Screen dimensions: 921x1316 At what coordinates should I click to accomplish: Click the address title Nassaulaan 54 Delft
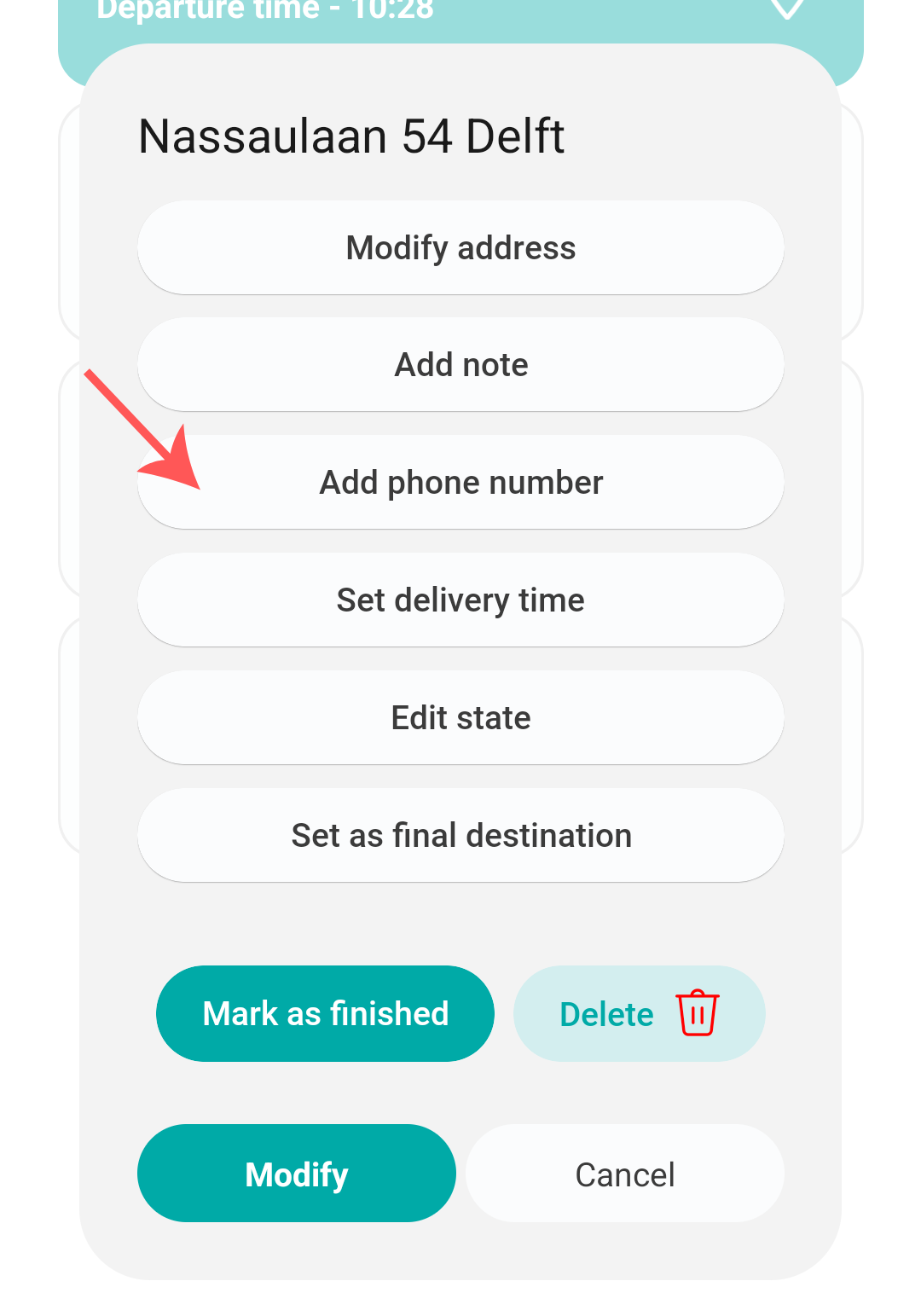point(351,135)
